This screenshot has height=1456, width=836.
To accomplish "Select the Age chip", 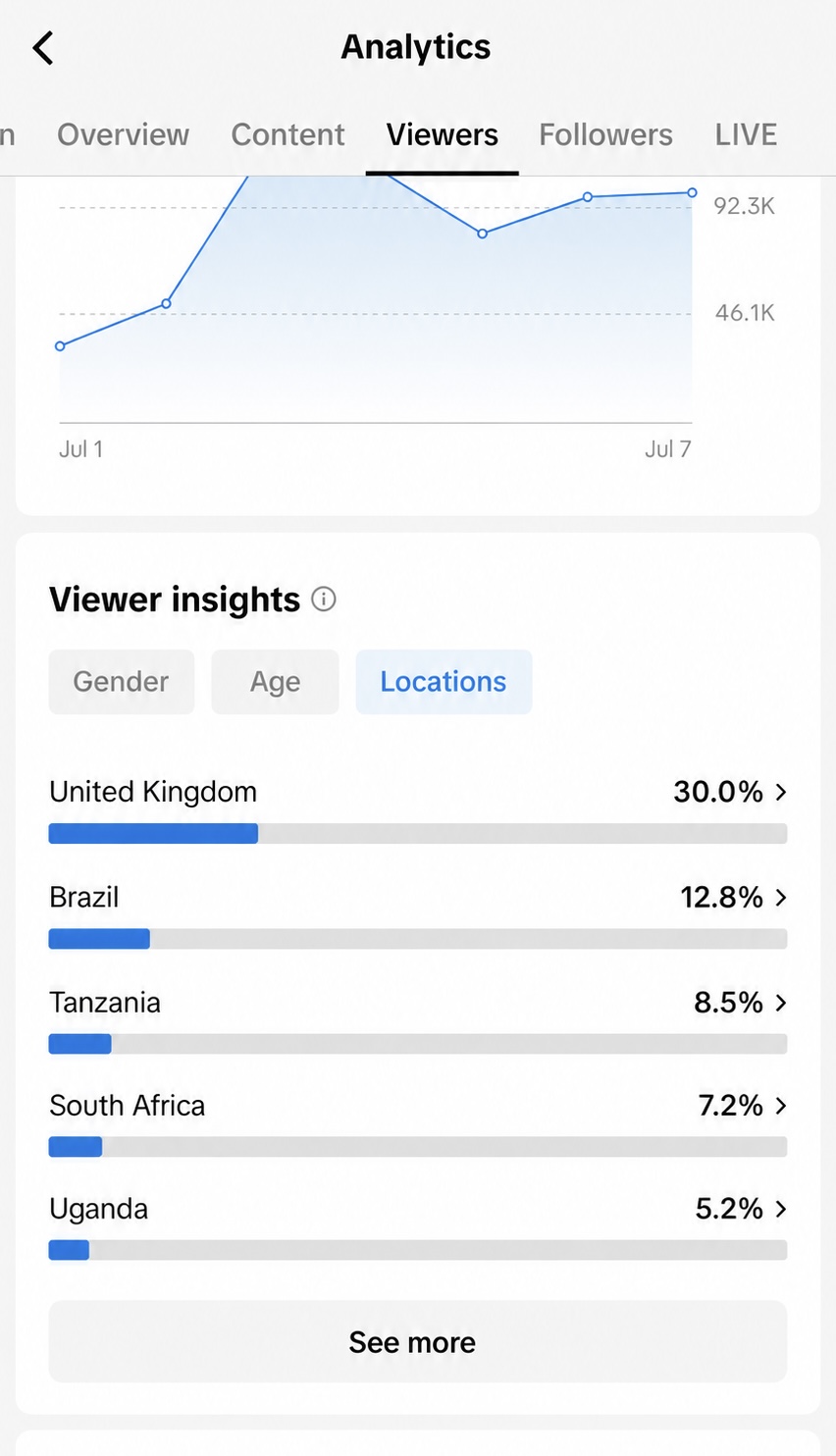I will [x=275, y=681].
